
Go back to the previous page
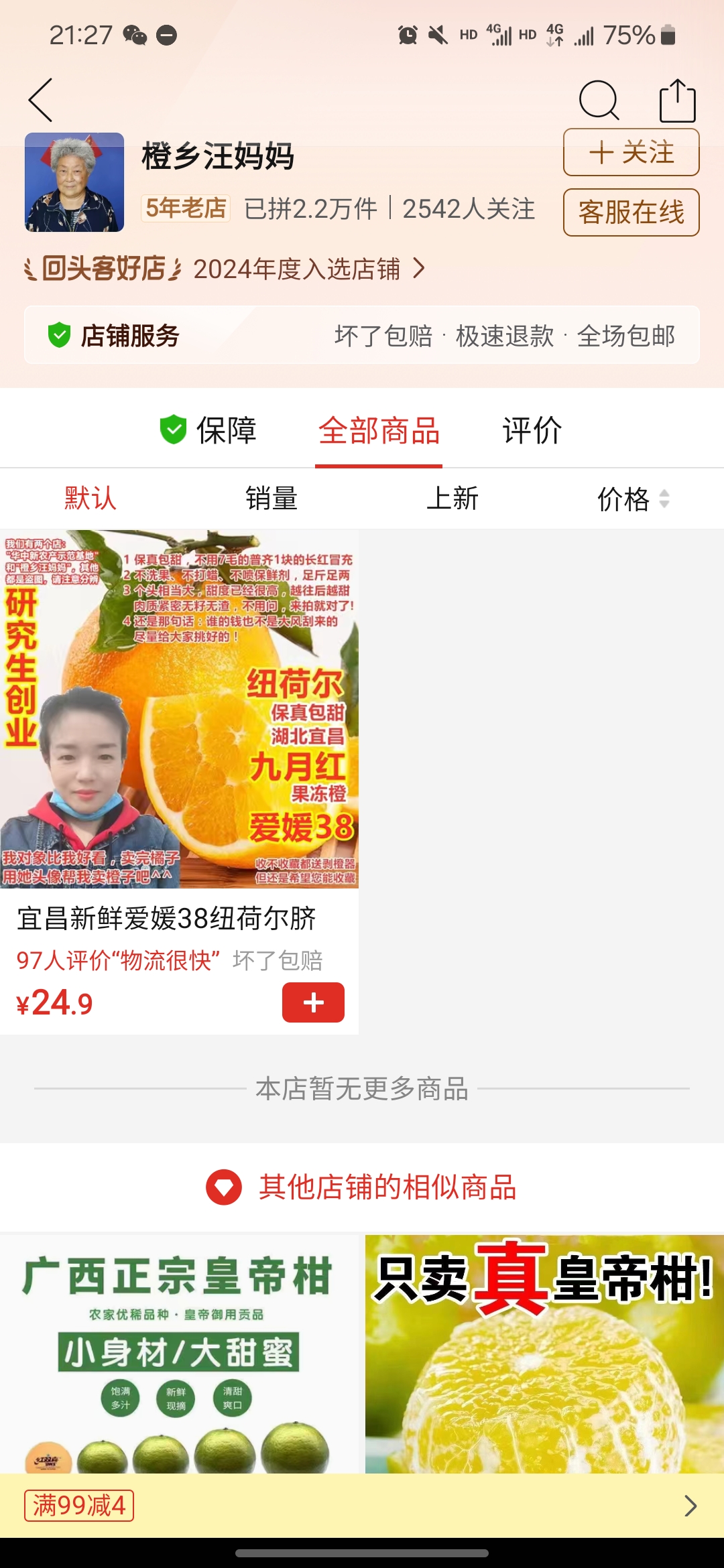[41, 101]
